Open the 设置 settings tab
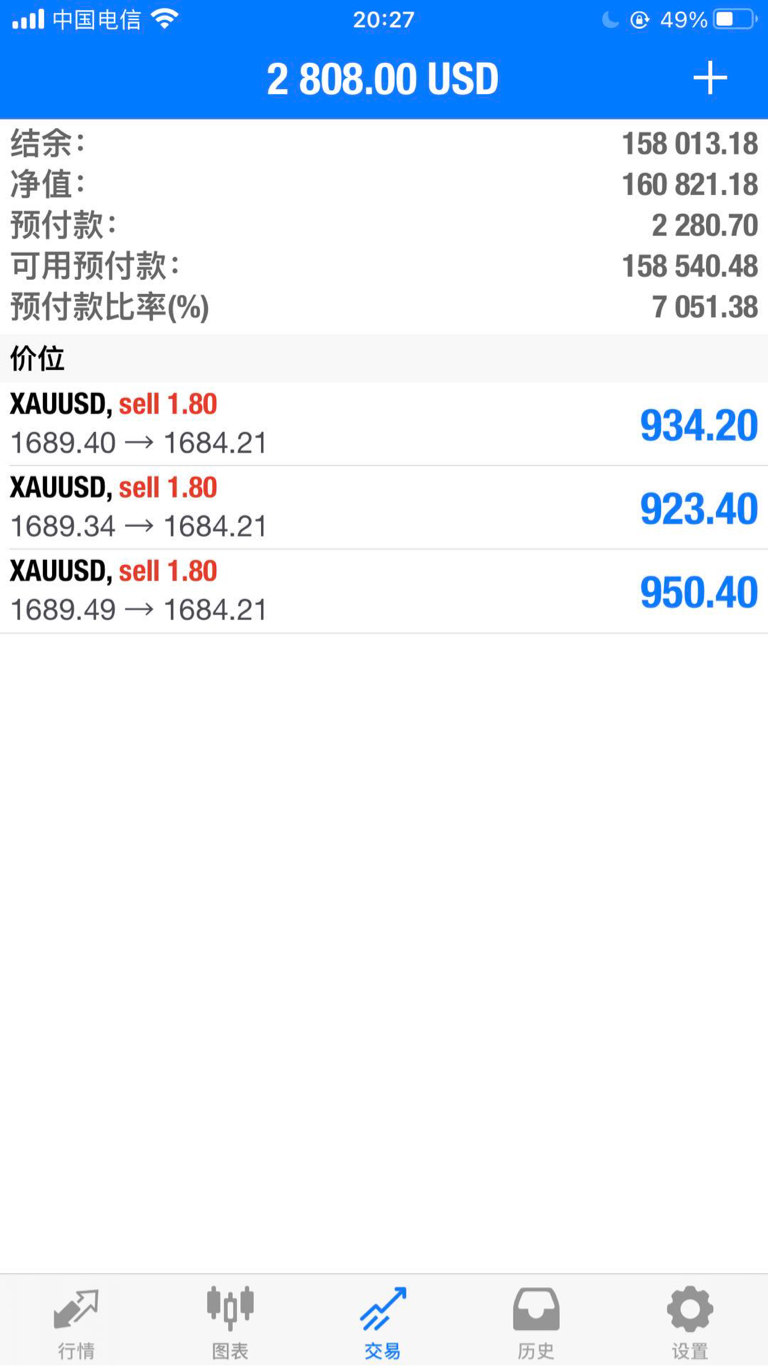This screenshot has height=1366, width=768. pyautogui.click(x=690, y=1322)
